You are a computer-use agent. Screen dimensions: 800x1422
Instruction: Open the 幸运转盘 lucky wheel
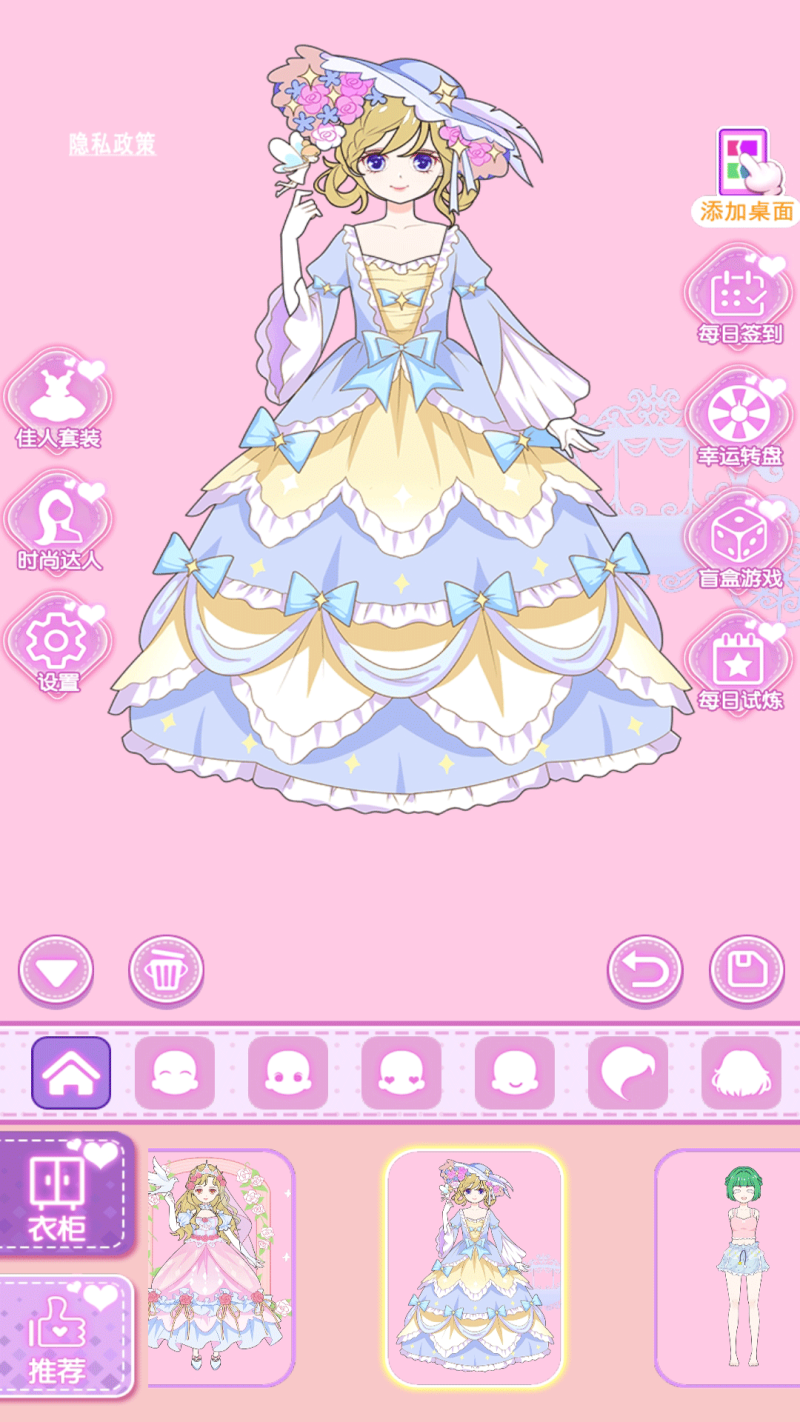[x=740, y=418]
